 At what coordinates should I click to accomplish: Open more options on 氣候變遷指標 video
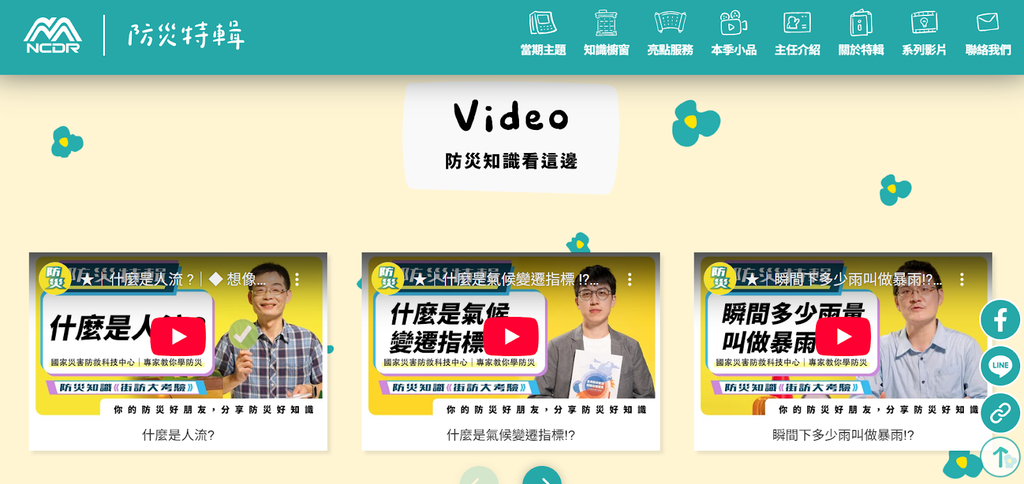pyautogui.click(x=629, y=280)
